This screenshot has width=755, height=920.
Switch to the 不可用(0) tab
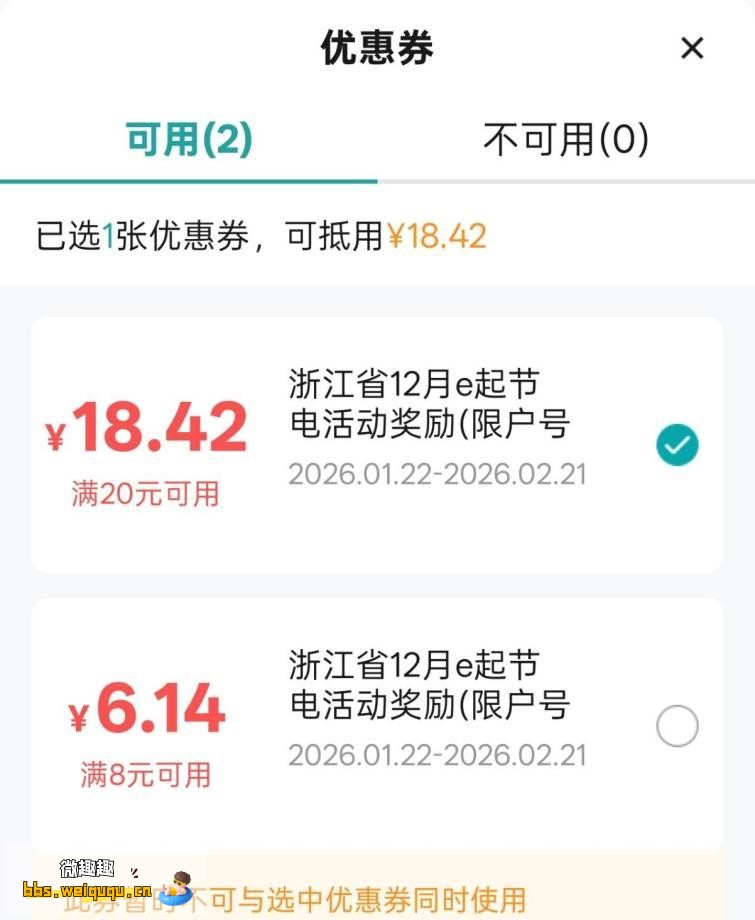point(566,140)
